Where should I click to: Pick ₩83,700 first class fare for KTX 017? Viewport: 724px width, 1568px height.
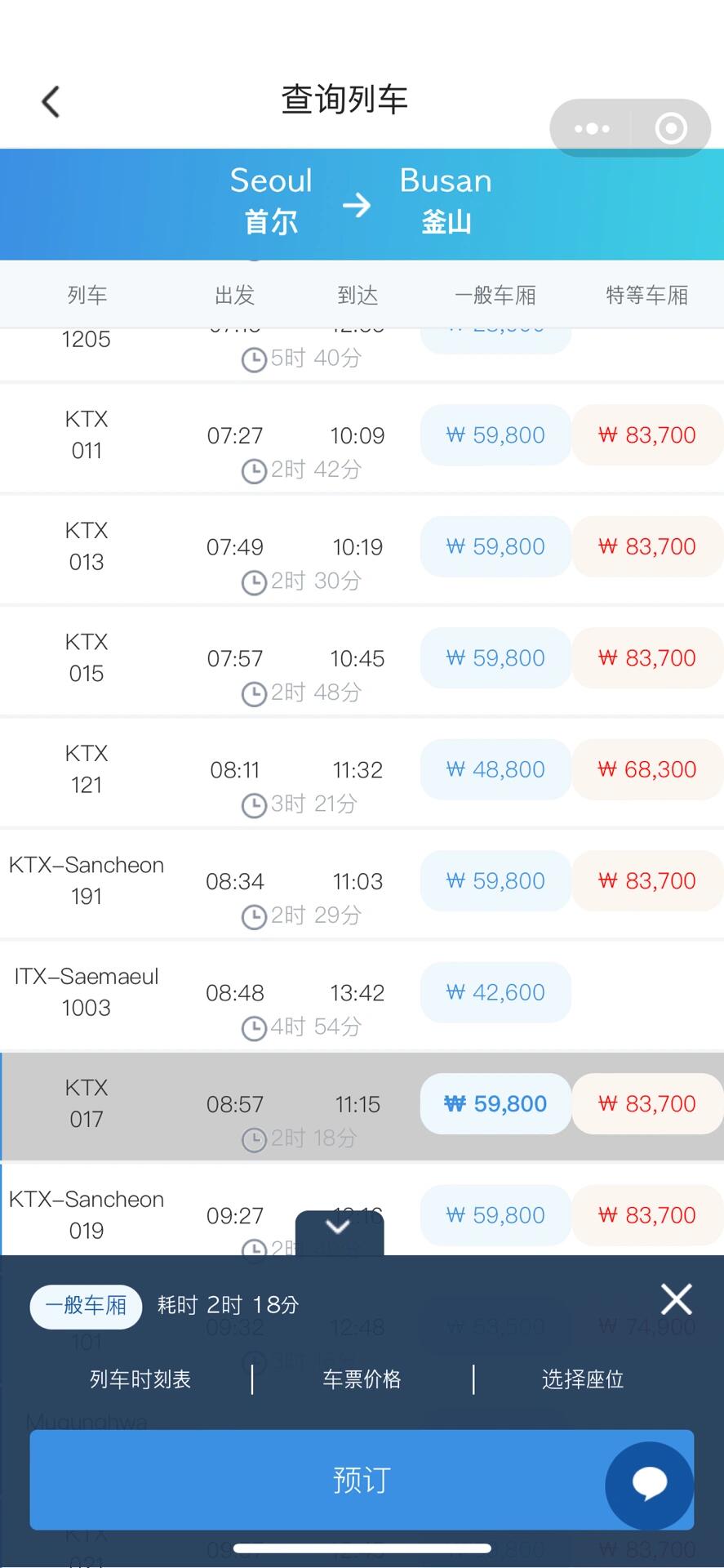[x=647, y=1104]
